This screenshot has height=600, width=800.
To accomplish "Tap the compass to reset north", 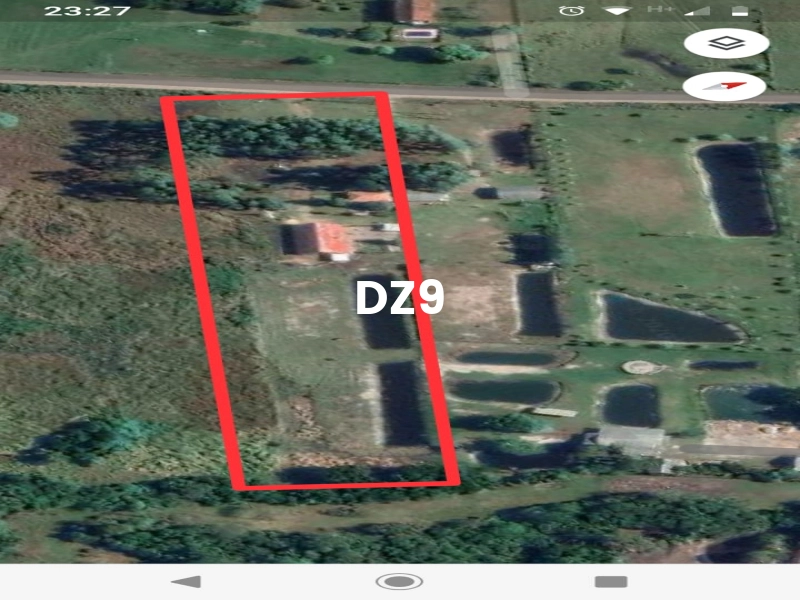I will point(724,86).
